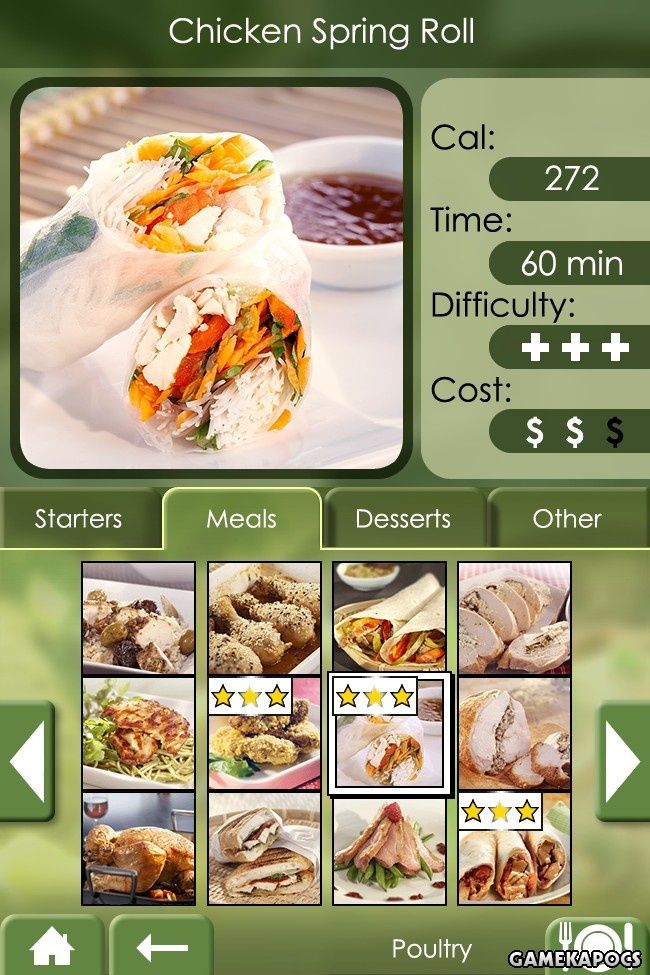Screen dimensions: 650x975
Task: Switch to the Starters tab
Action: coord(78,519)
